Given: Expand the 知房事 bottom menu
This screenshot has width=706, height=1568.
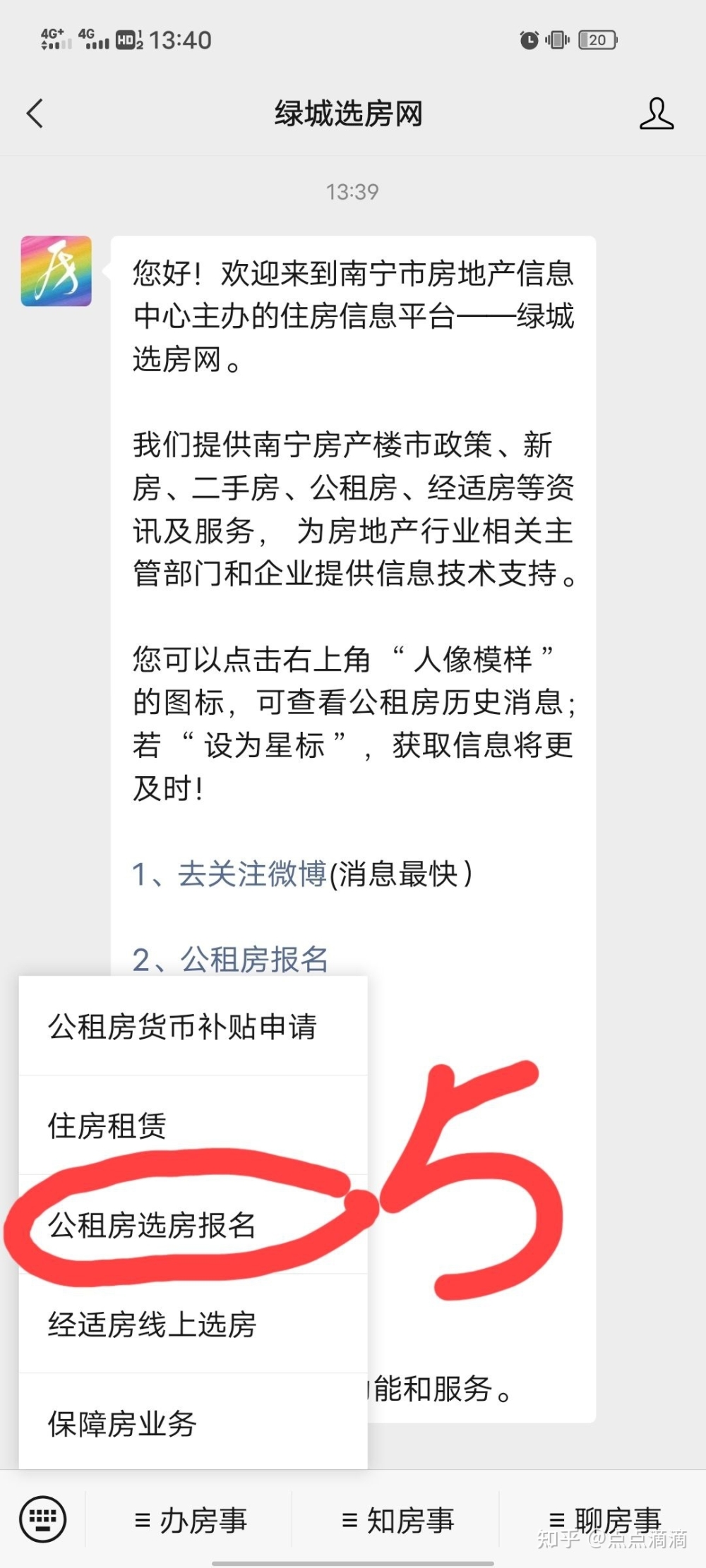Looking at the screenshot, I should click(397, 1520).
